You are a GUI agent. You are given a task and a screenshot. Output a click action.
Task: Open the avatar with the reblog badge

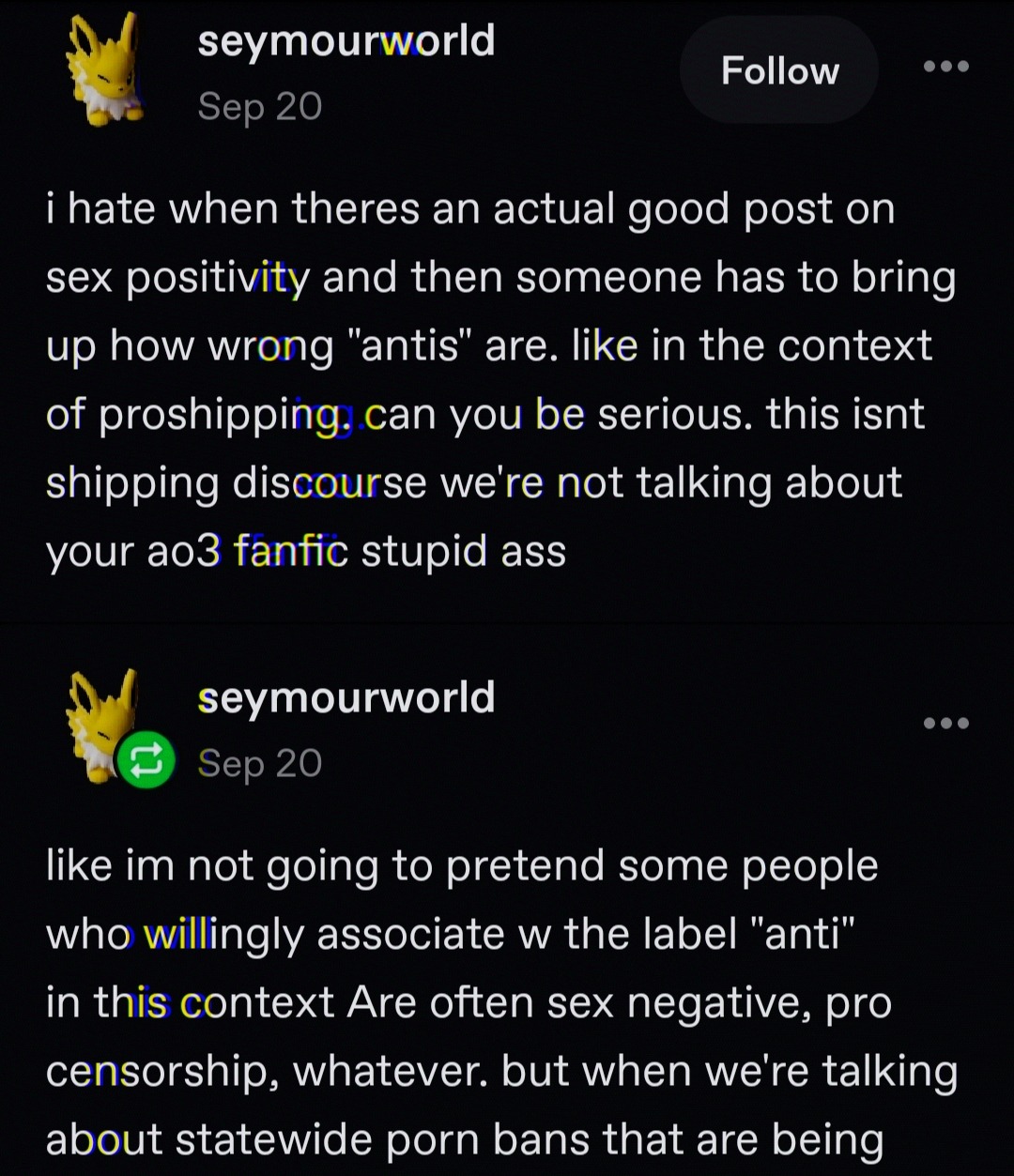click(x=104, y=726)
